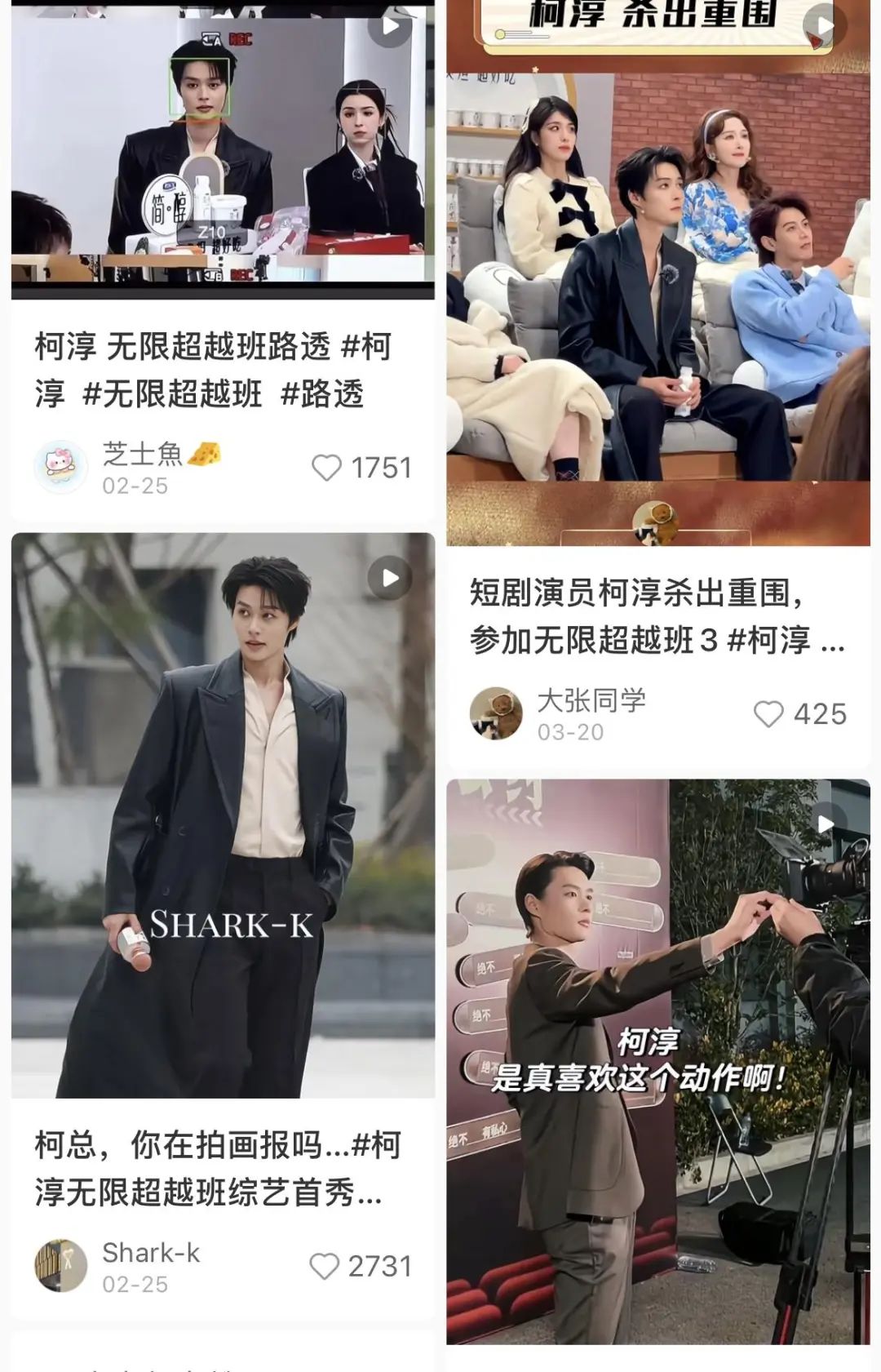Like the post by Shark-k
Image resolution: width=881 pixels, height=1372 pixels.
click(x=325, y=1266)
